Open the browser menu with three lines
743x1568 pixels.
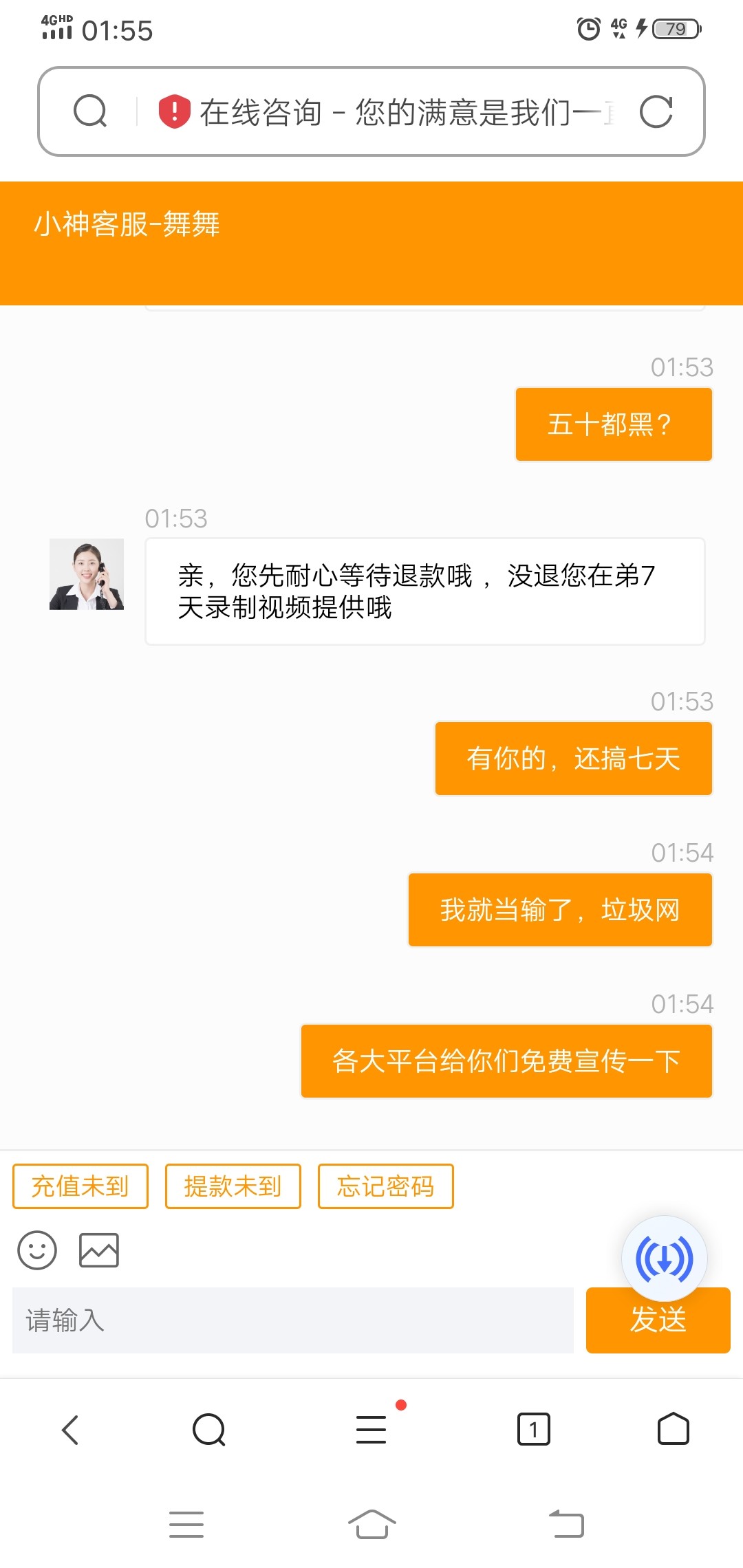coord(371,1430)
